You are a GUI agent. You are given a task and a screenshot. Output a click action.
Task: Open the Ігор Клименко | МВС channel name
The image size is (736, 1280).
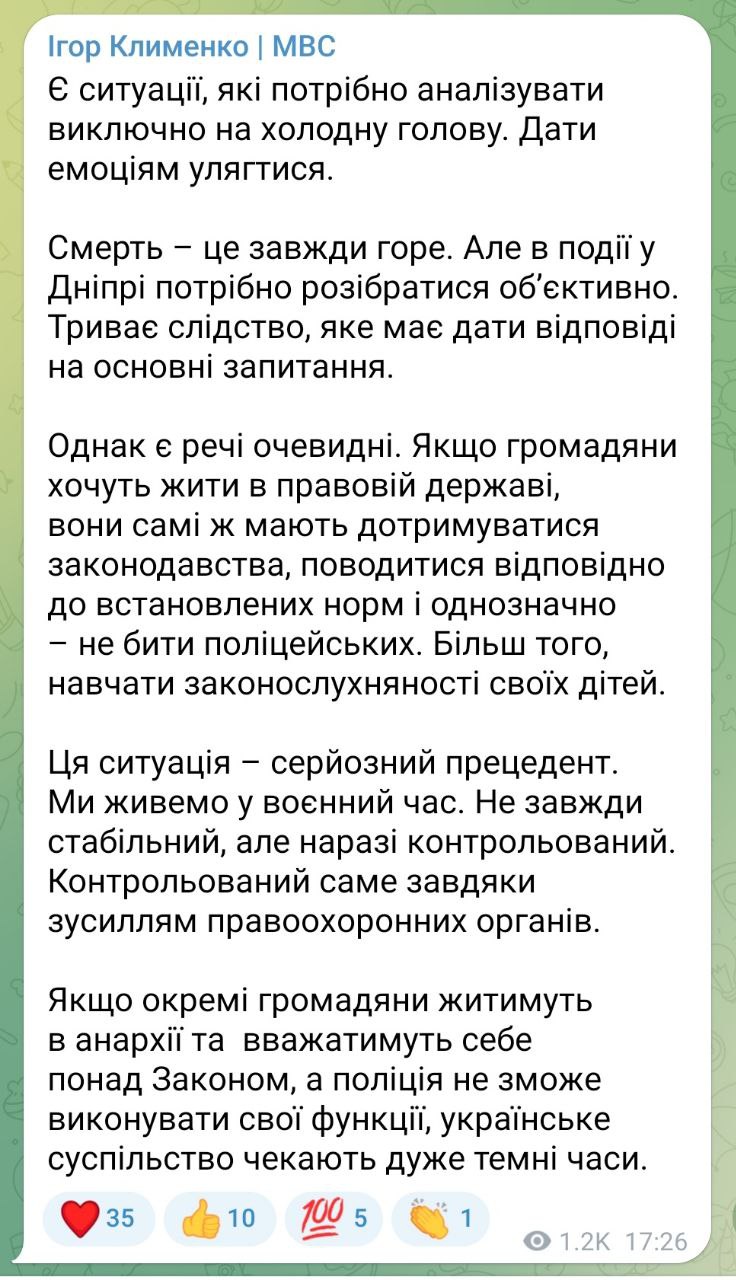coord(192,46)
